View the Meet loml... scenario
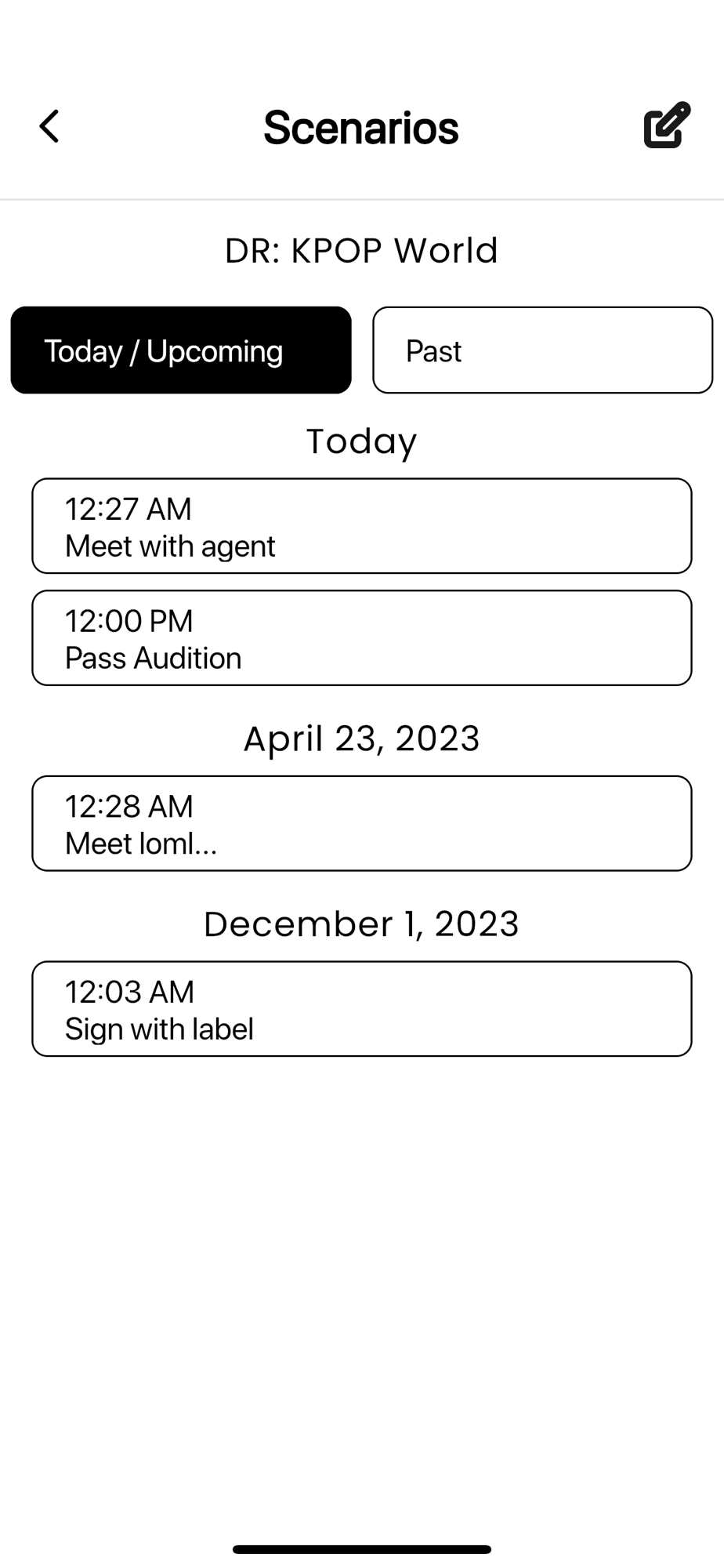Viewport: 724px width, 1568px height. tap(361, 823)
